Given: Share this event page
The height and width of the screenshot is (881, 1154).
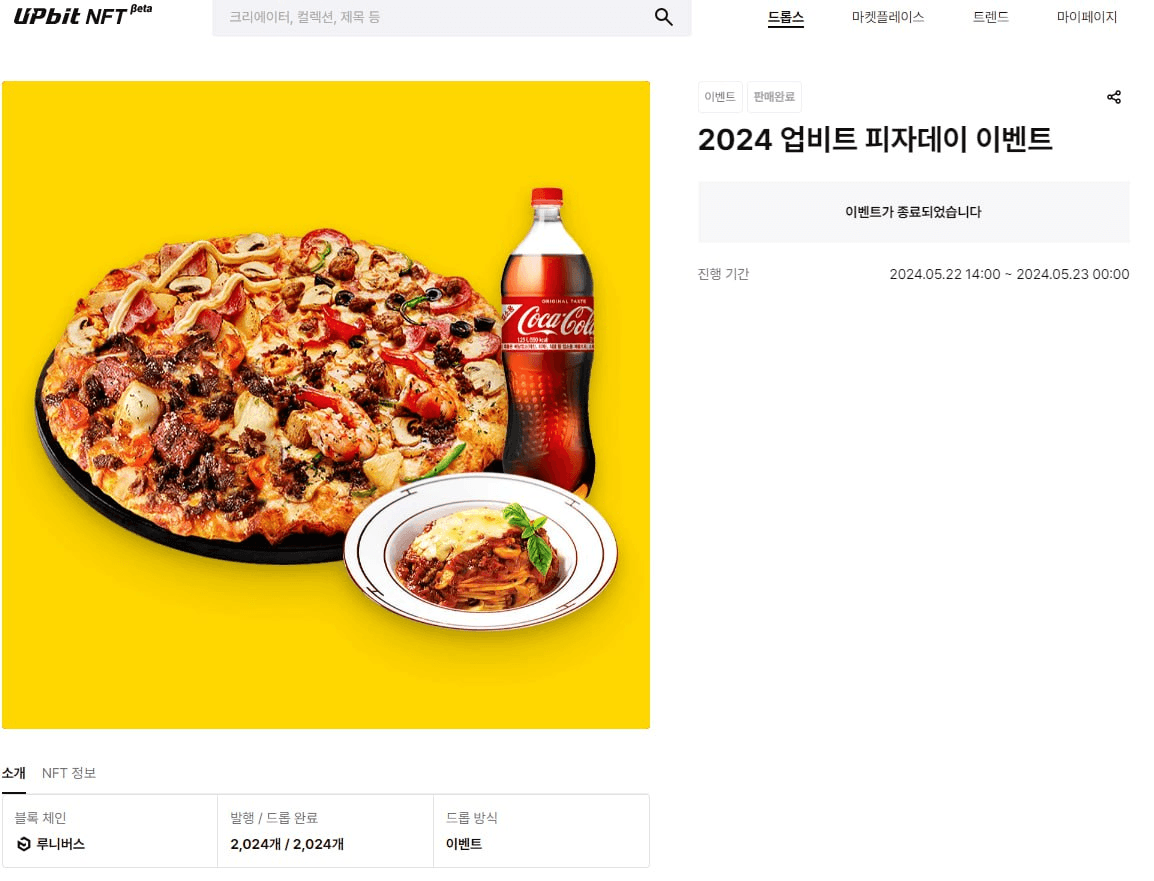Looking at the screenshot, I should coord(1113,97).
